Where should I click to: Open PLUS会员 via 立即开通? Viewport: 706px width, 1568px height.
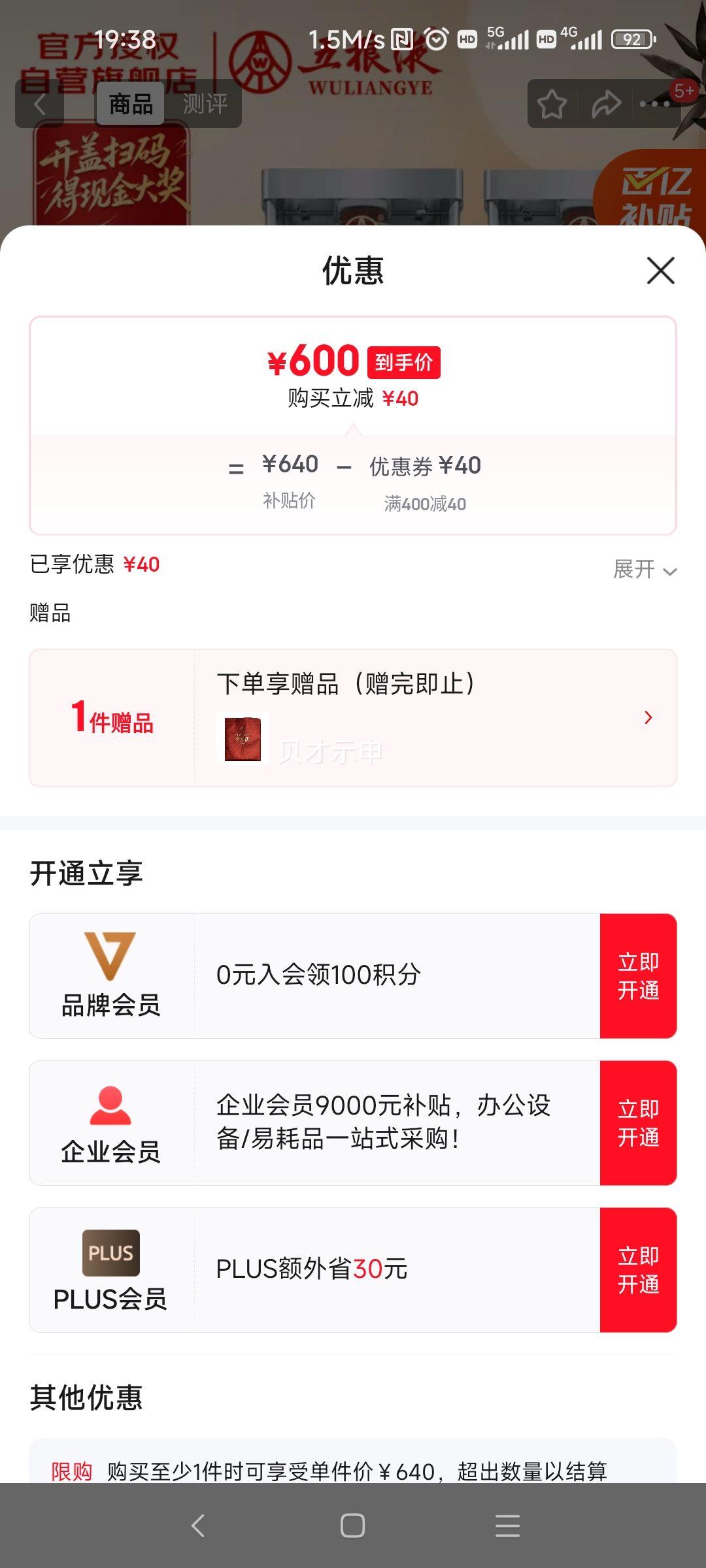pos(638,1270)
